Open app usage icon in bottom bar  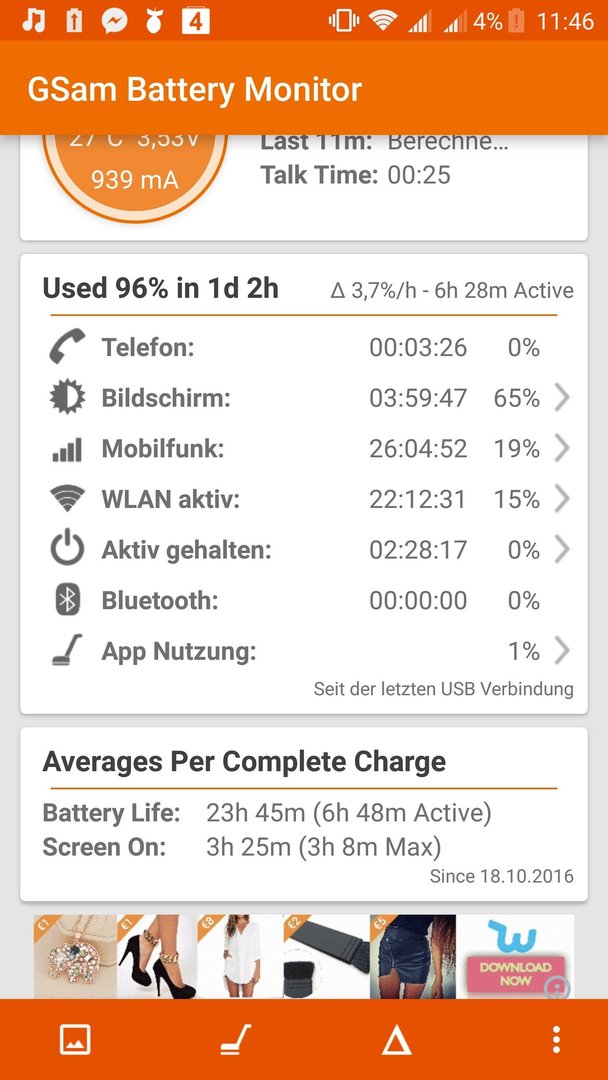coord(236,1039)
